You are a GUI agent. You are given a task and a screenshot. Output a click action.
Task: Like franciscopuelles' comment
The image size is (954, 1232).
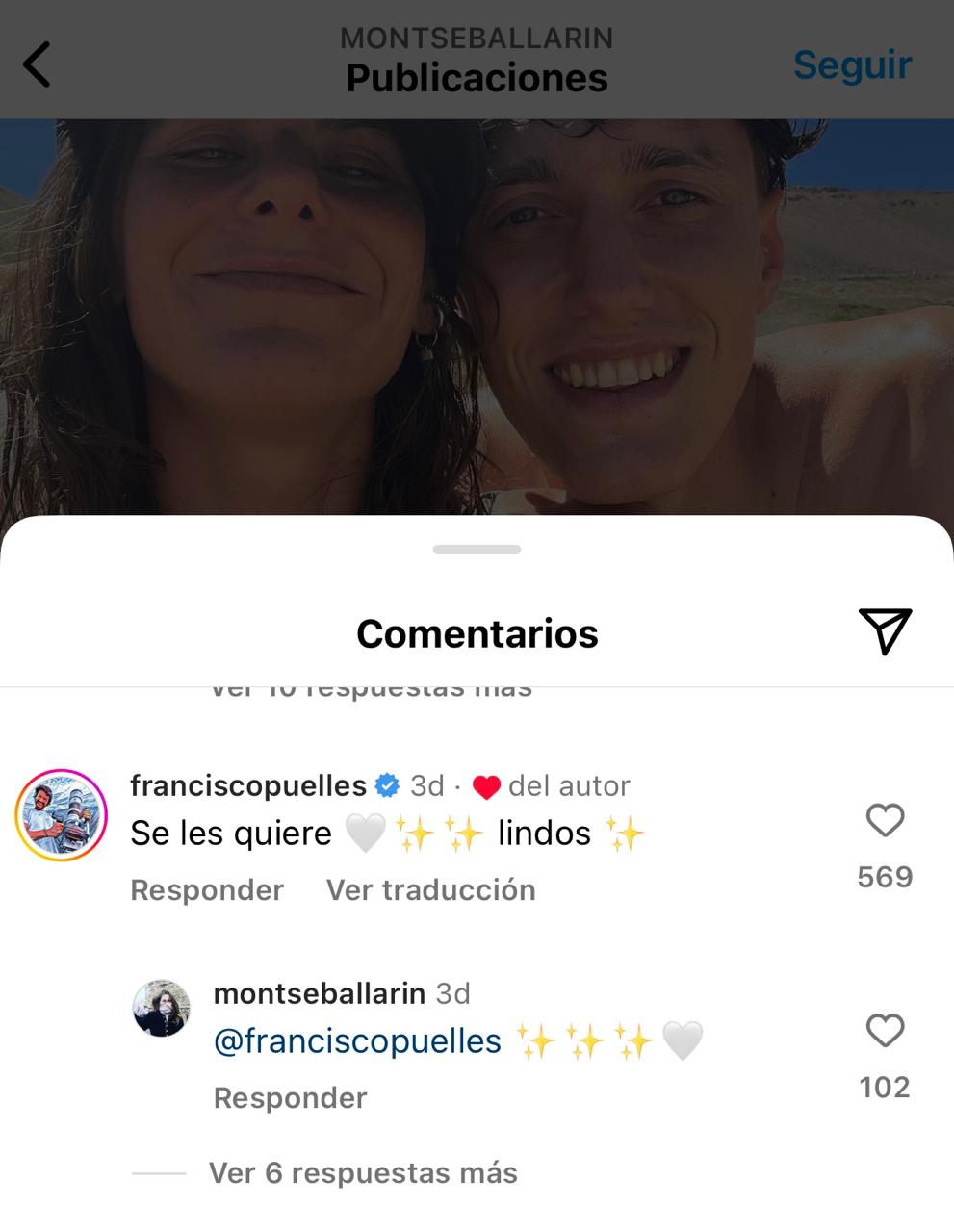[885, 821]
